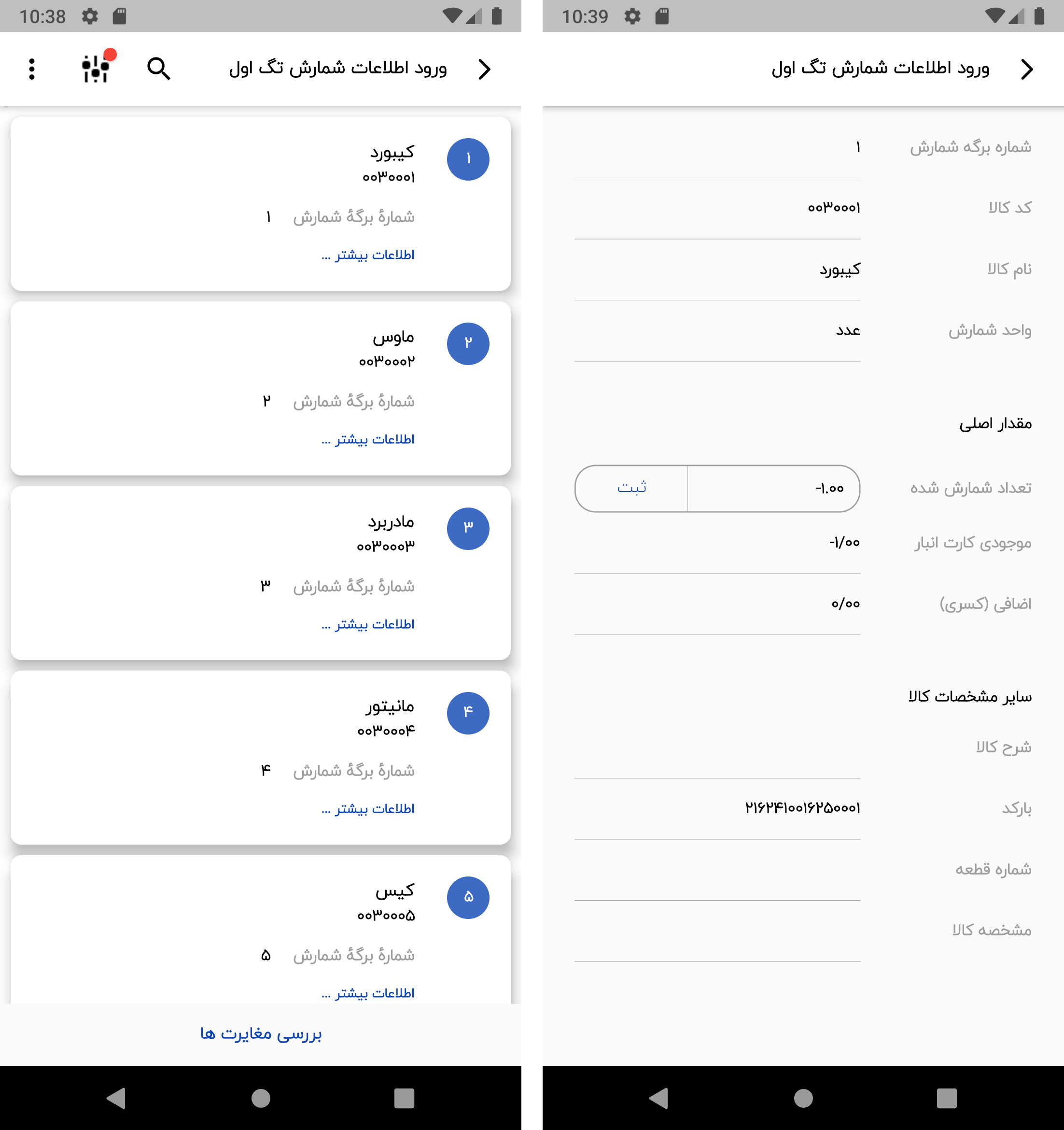The width and height of the screenshot is (1064, 1130).
Task: Show more info for مانیتور
Action: tap(368, 809)
